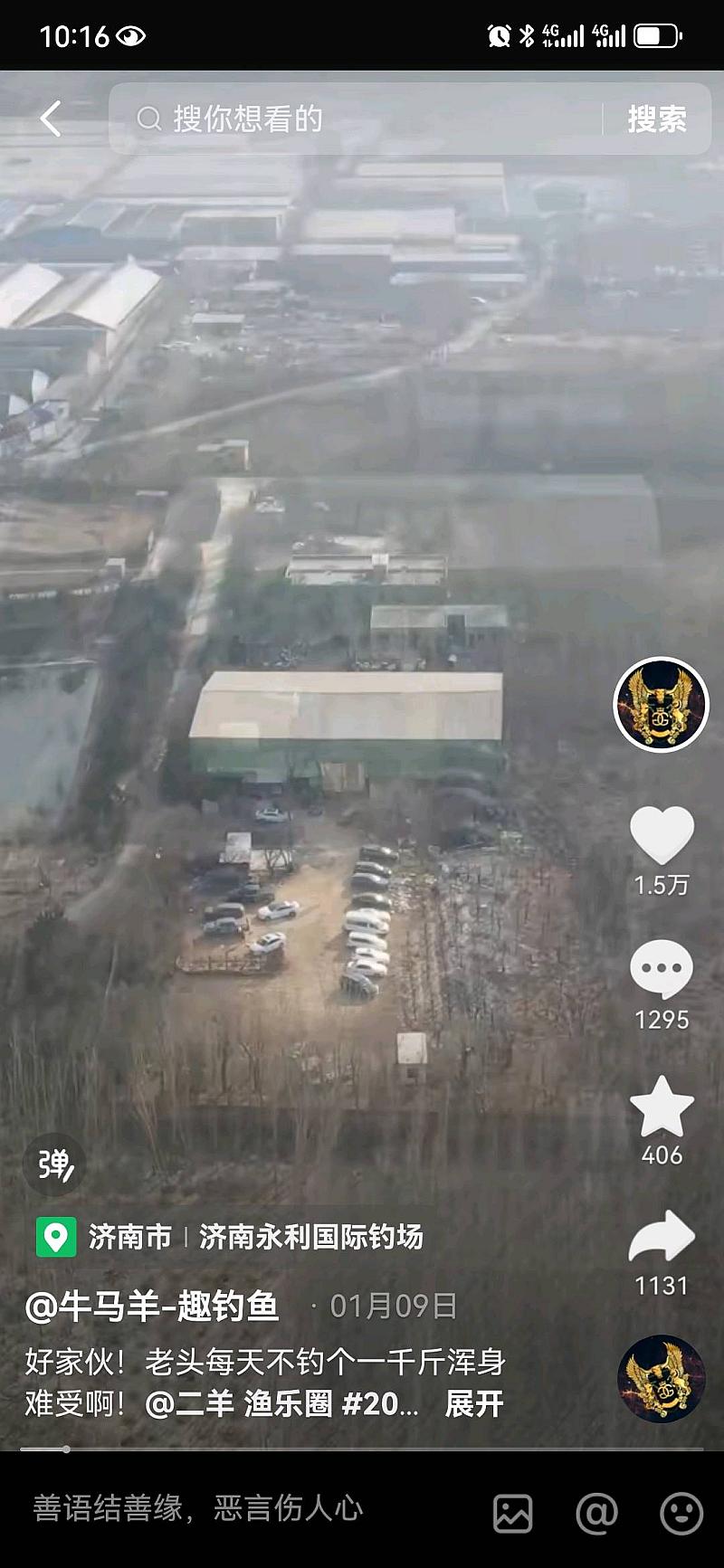Toggle the 弹 bullet comments button

(54, 1164)
